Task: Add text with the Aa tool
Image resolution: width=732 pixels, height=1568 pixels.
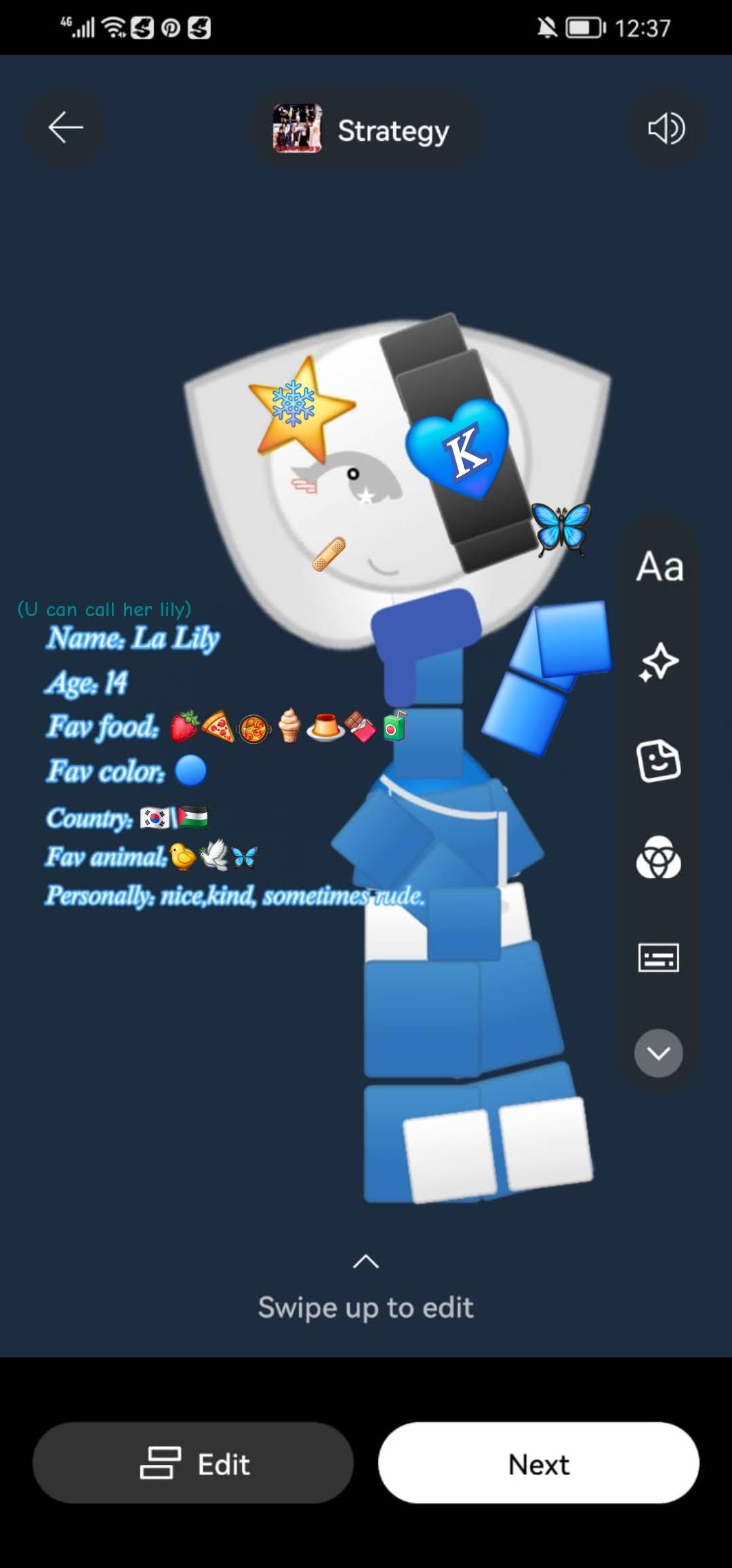Action: 659,567
